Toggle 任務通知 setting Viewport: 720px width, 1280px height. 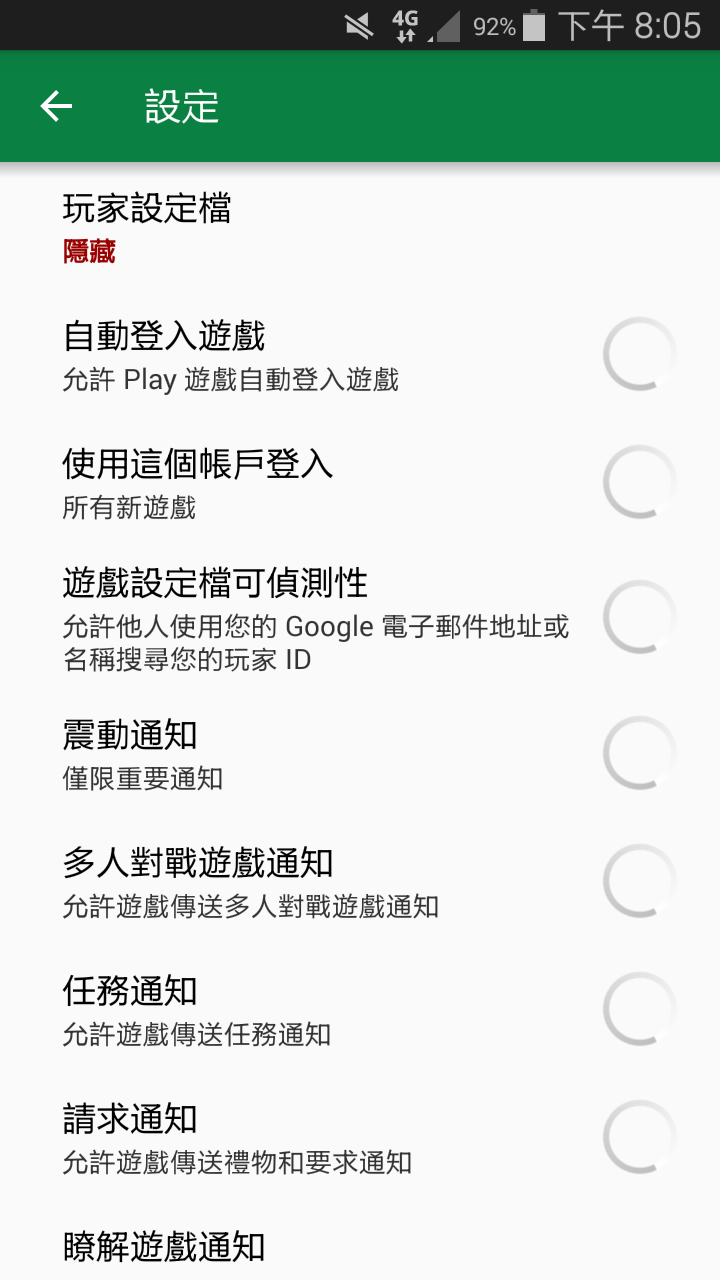pos(640,1008)
